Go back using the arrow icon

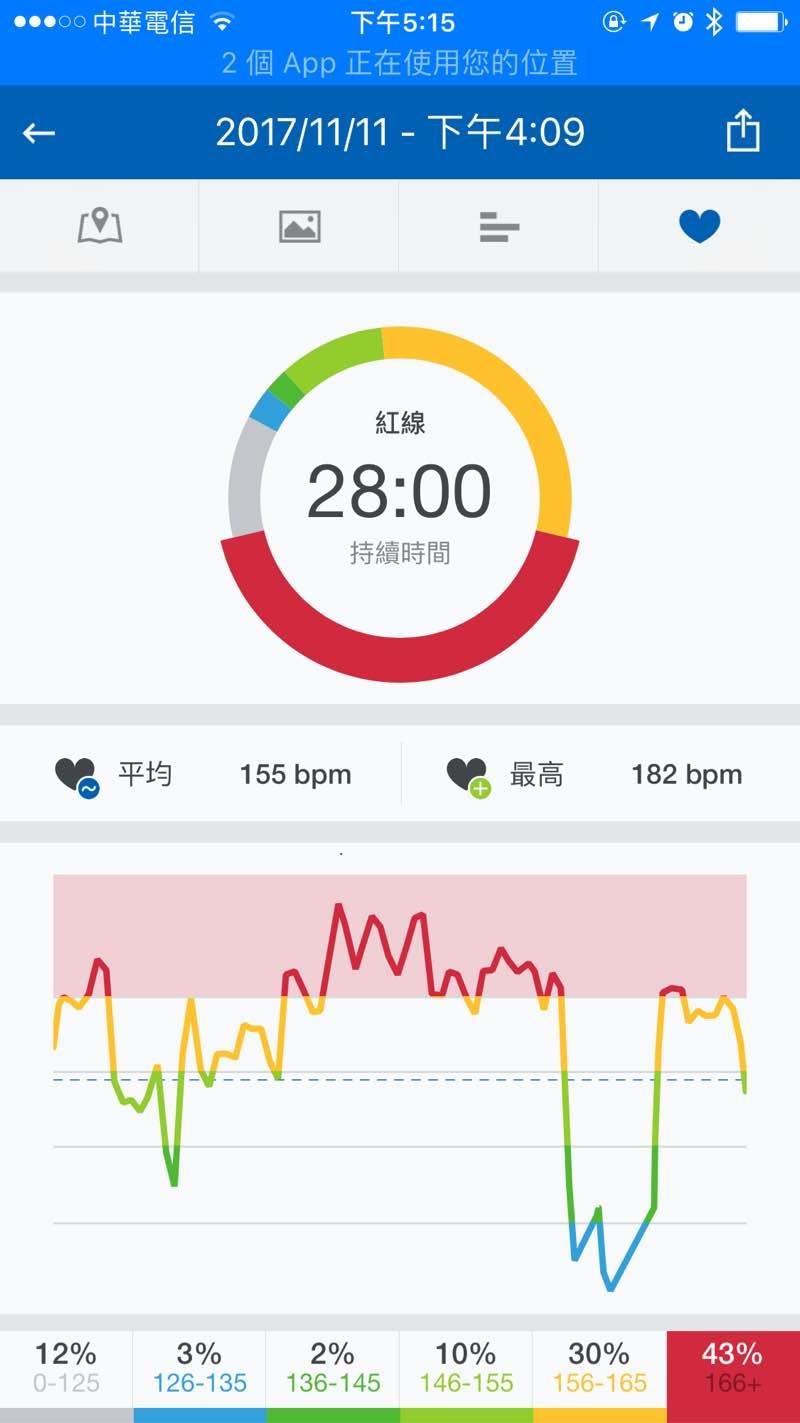click(39, 133)
